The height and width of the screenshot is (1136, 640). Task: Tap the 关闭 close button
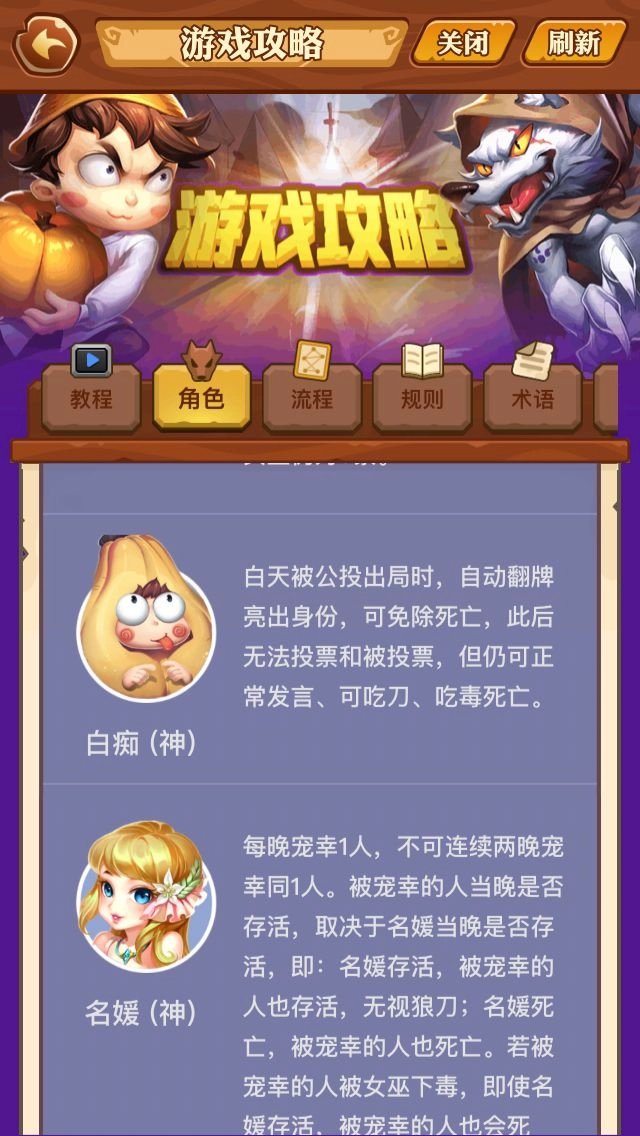coord(463,43)
